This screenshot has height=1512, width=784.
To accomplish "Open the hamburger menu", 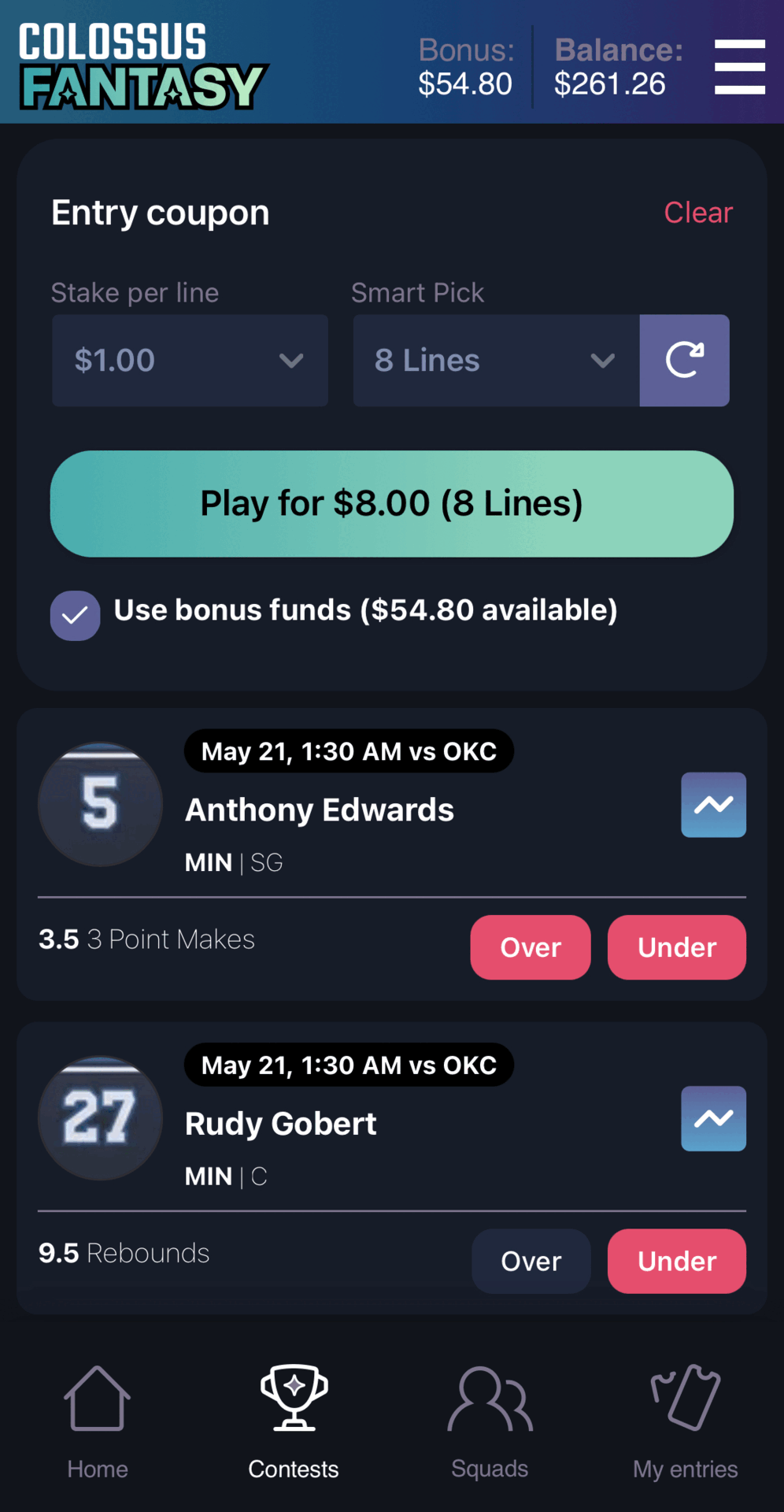I will pyautogui.click(x=739, y=67).
